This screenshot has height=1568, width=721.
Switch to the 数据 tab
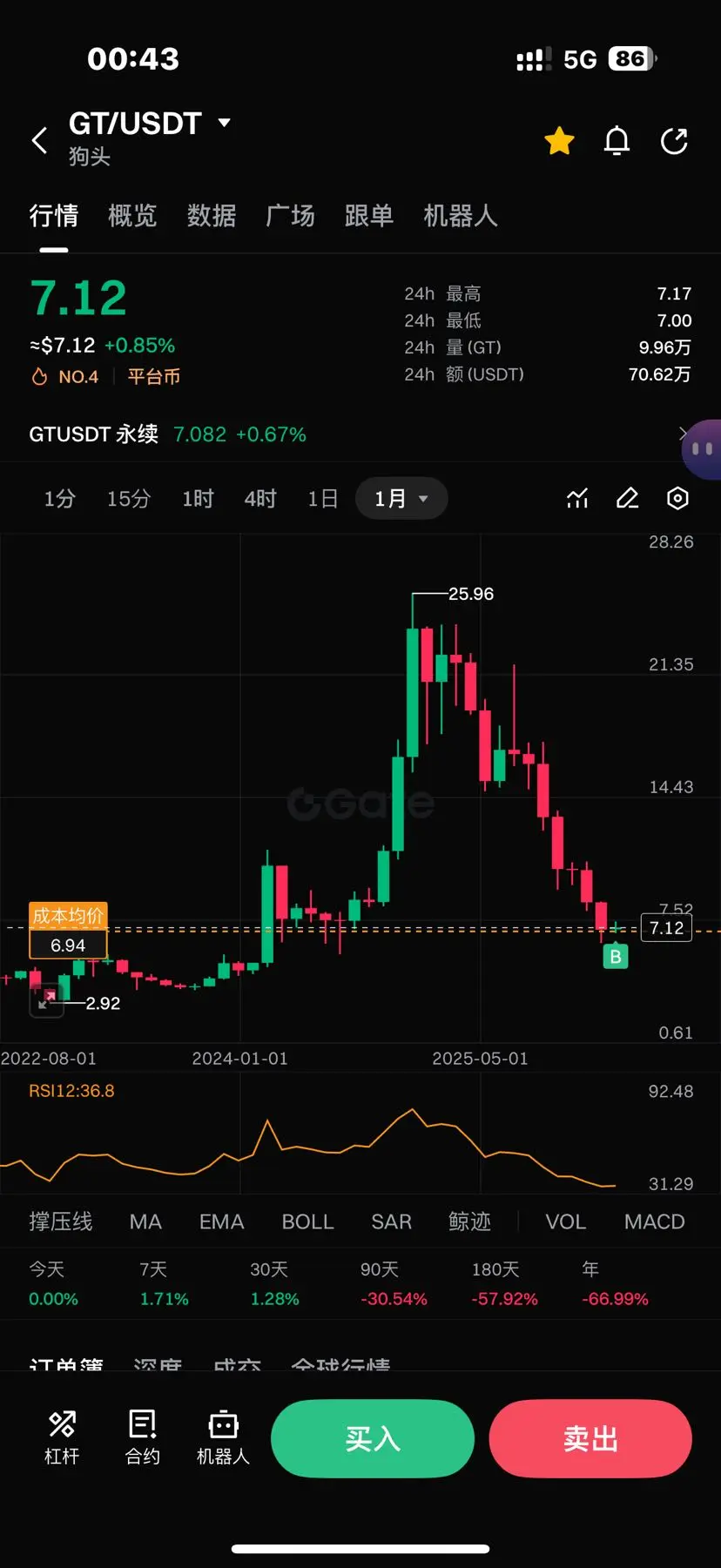point(212,216)
